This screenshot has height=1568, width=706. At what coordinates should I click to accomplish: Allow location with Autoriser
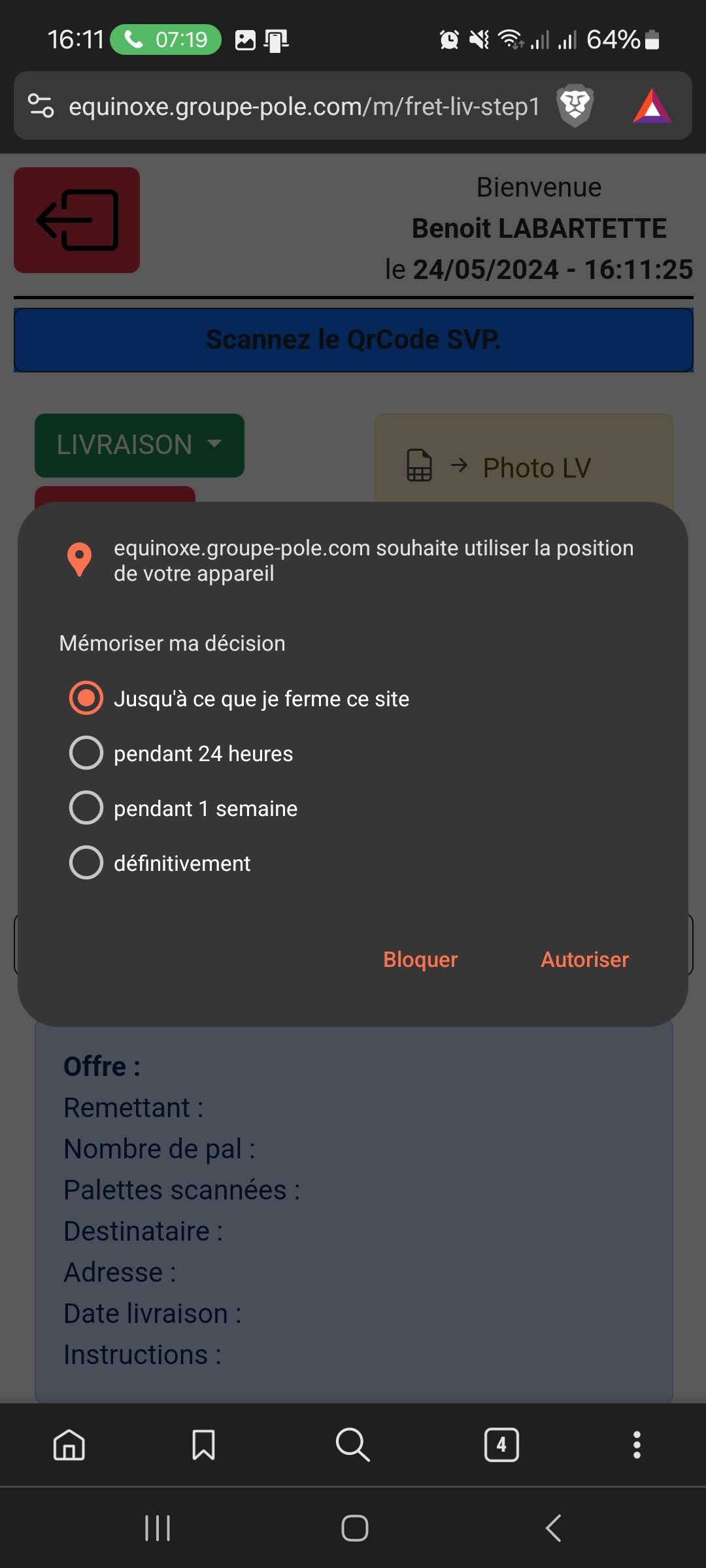coord(584,959)
